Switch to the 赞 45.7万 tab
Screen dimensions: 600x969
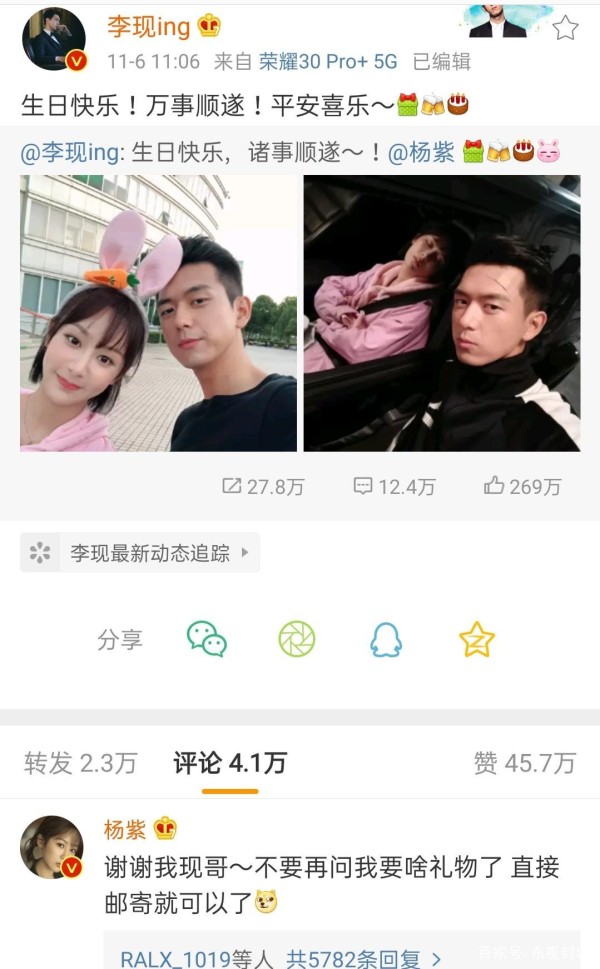[524, 764]
